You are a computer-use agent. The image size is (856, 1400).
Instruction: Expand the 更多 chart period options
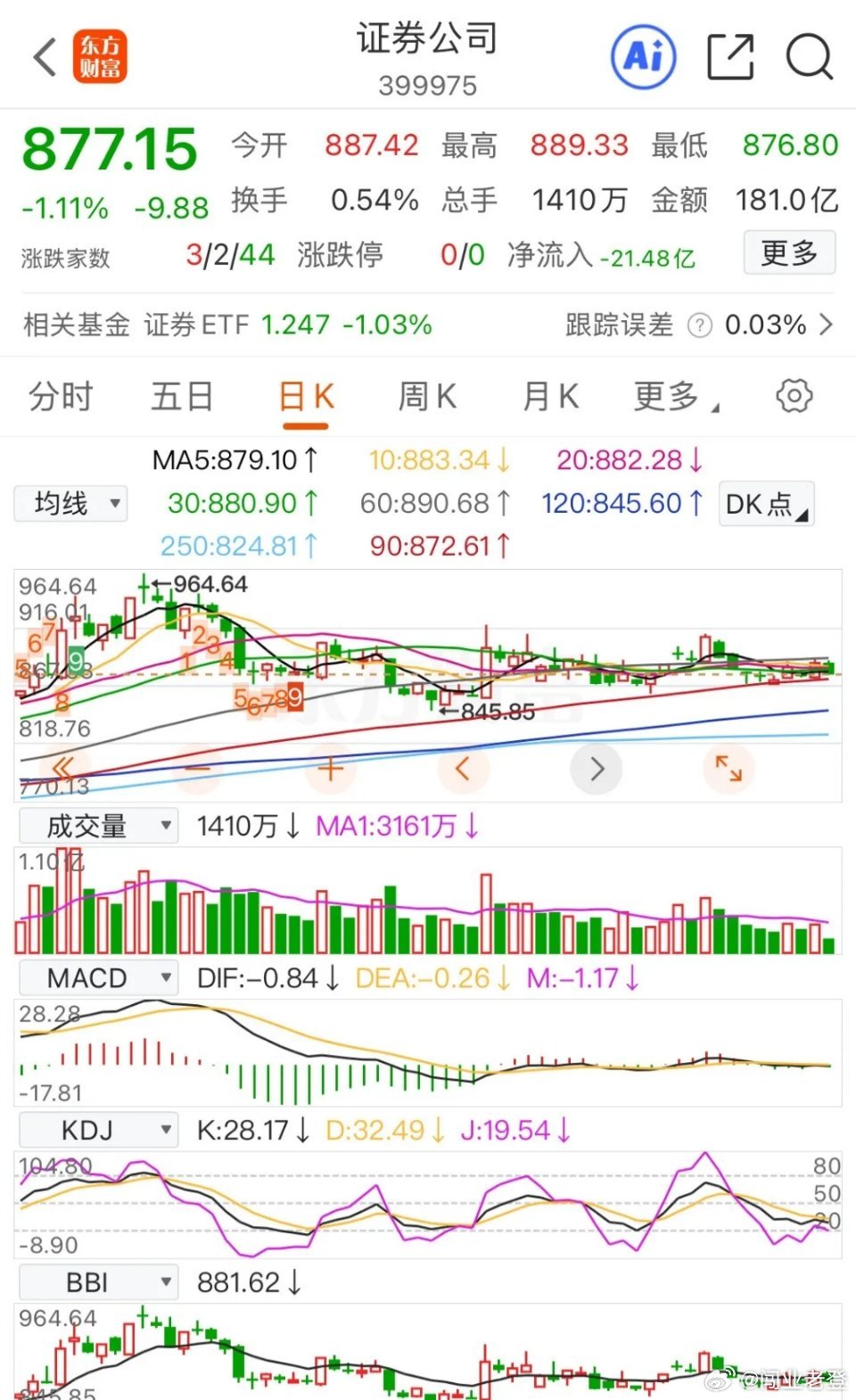[x=675, y=396]
